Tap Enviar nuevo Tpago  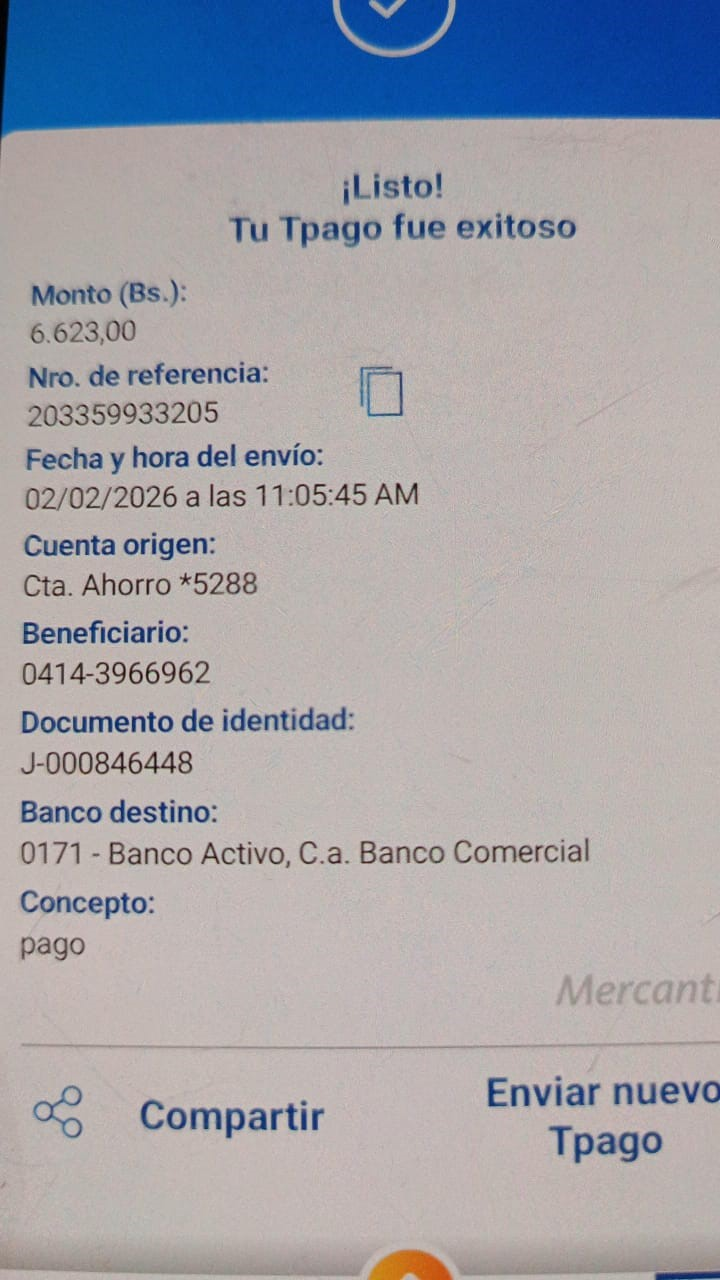[x=603, y=1117]
